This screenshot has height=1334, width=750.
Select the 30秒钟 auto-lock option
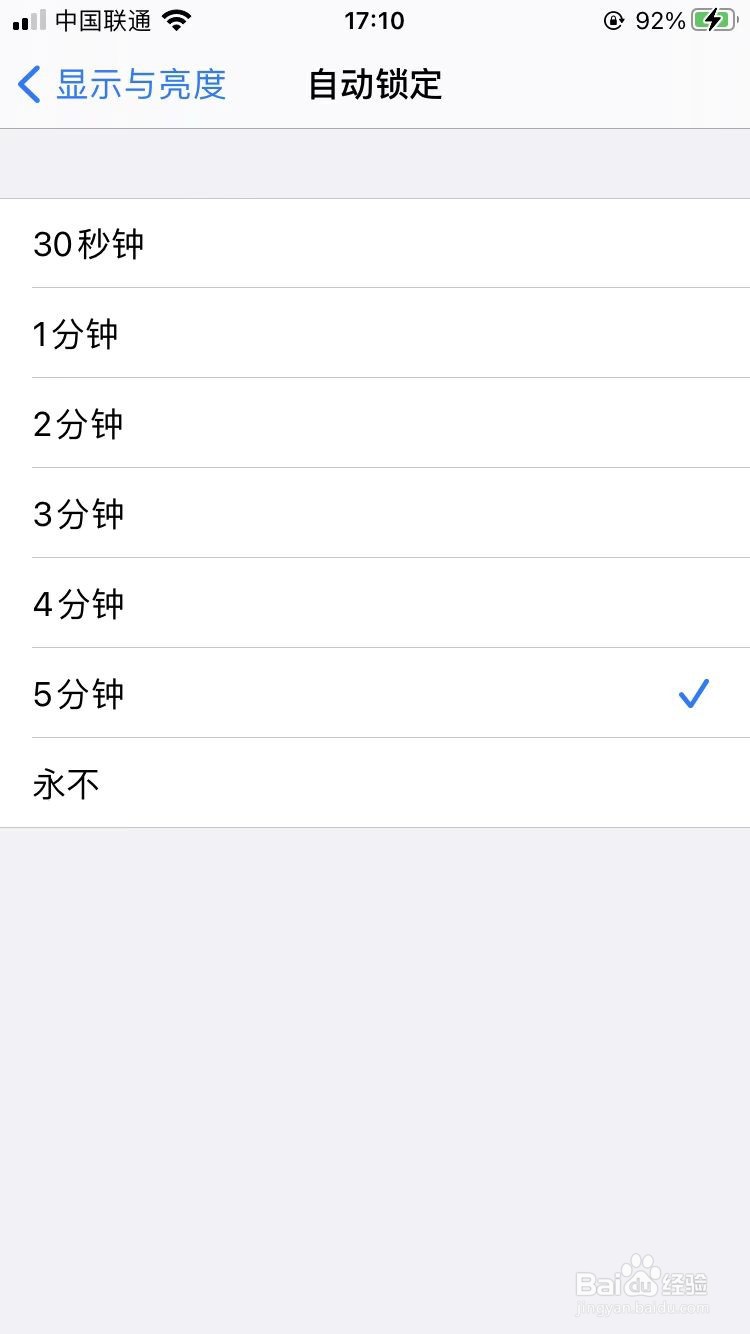coord(375,243)
